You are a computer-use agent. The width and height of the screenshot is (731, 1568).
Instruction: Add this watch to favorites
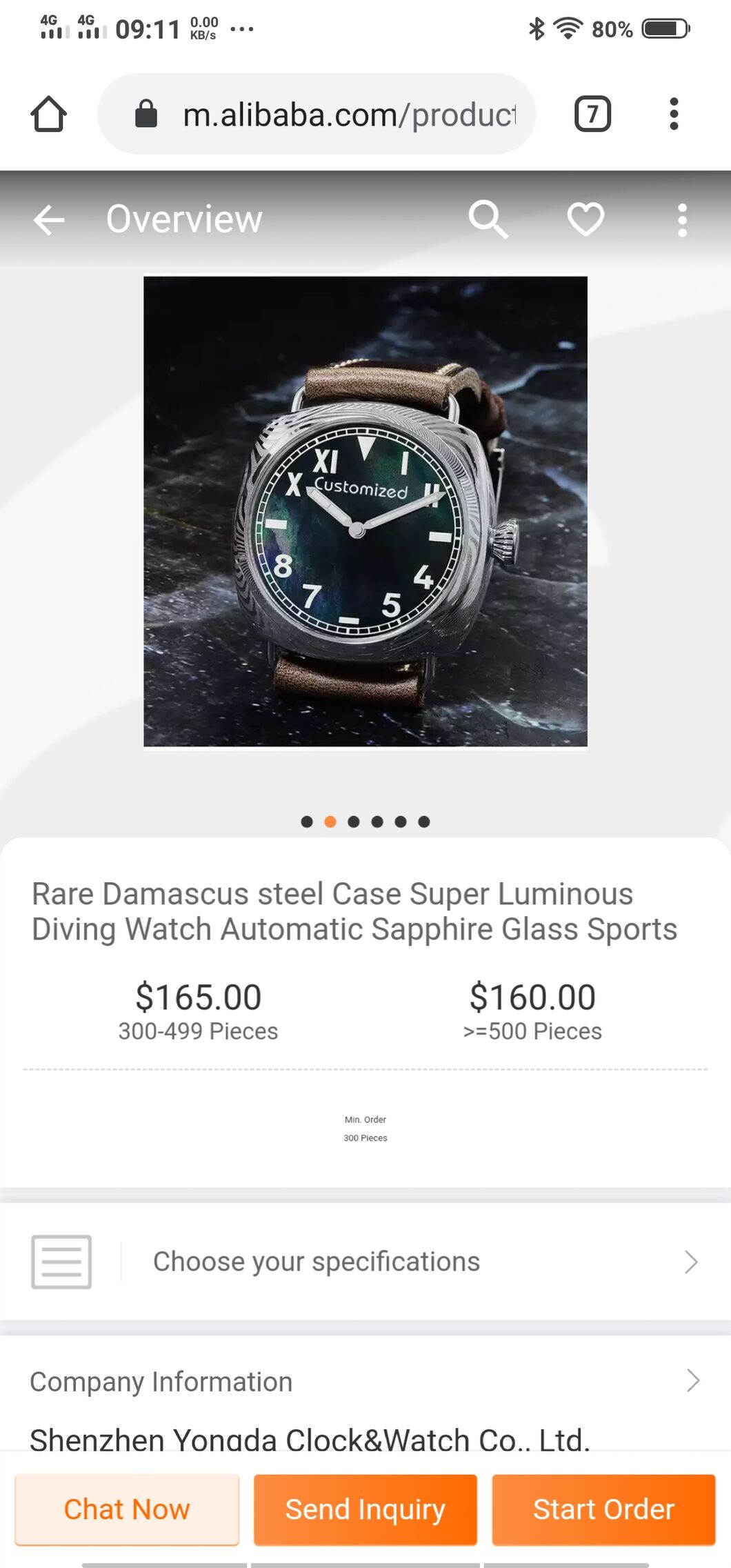pyautogui.click(x=585, y=219)
